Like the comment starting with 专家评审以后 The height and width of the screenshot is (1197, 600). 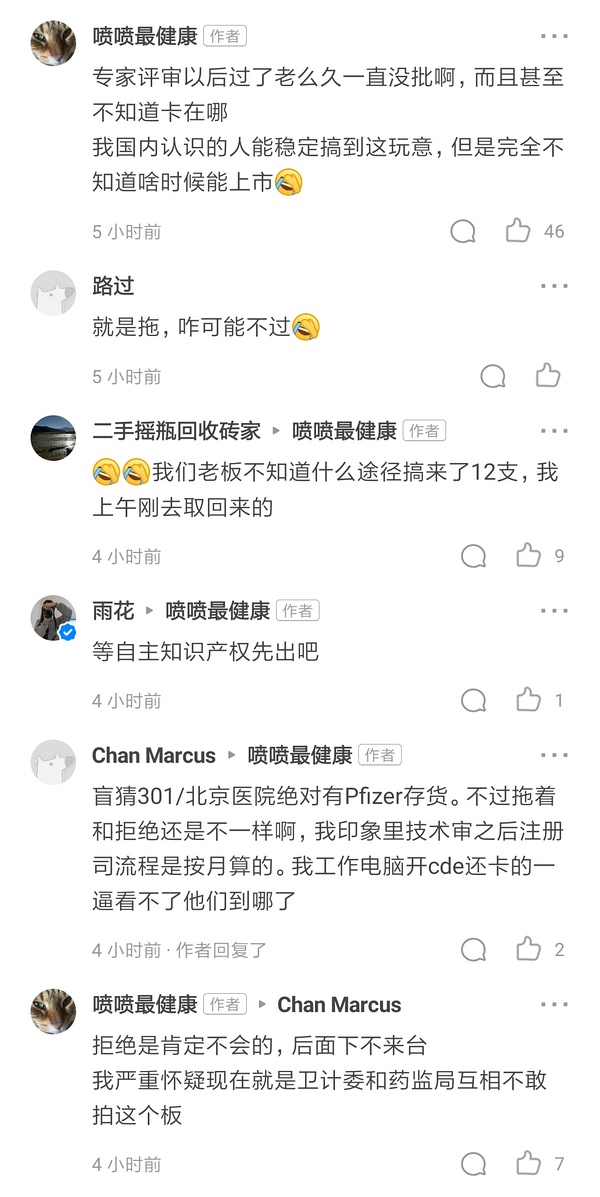pyautogui.click(x=518, y=231)
